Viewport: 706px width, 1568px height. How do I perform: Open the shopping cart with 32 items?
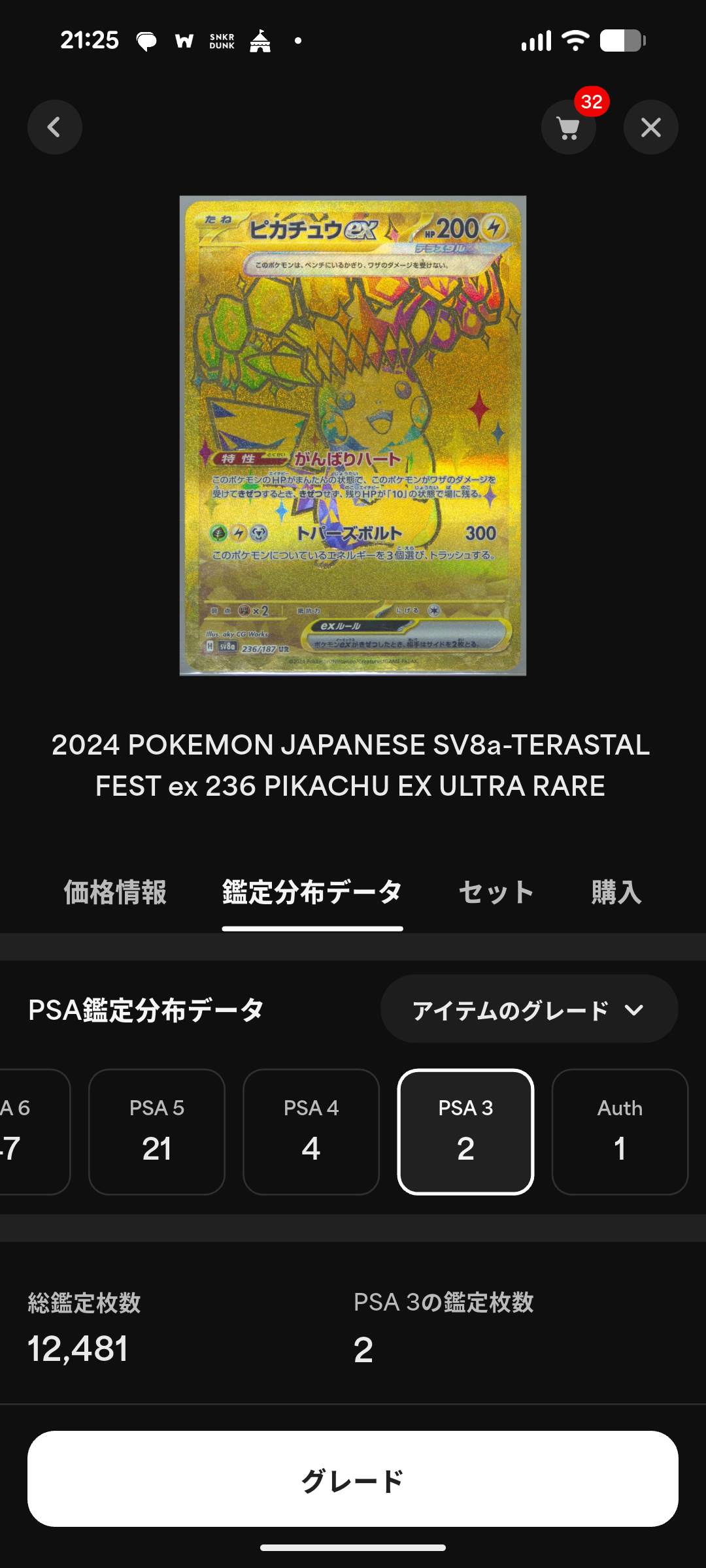pos(568,127)
